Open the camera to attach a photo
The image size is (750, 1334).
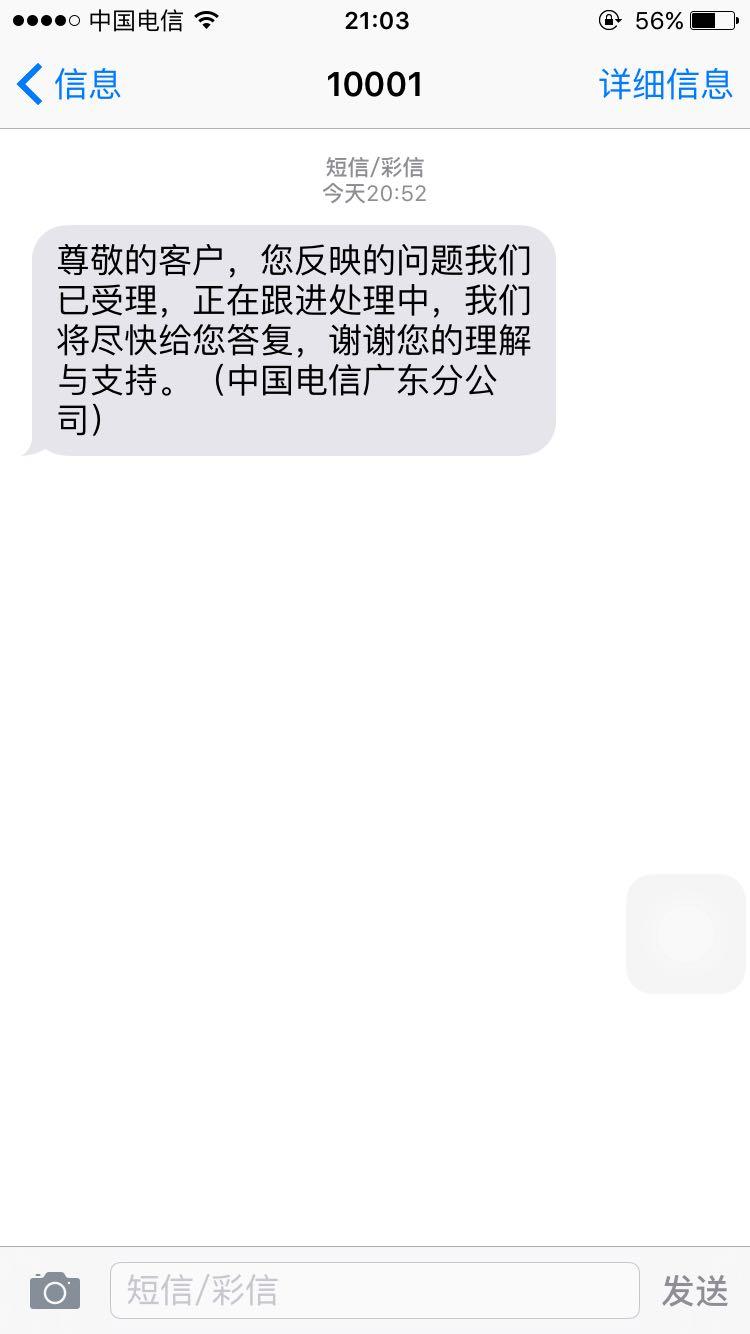pyautogui.click(x=54, y=1289)
